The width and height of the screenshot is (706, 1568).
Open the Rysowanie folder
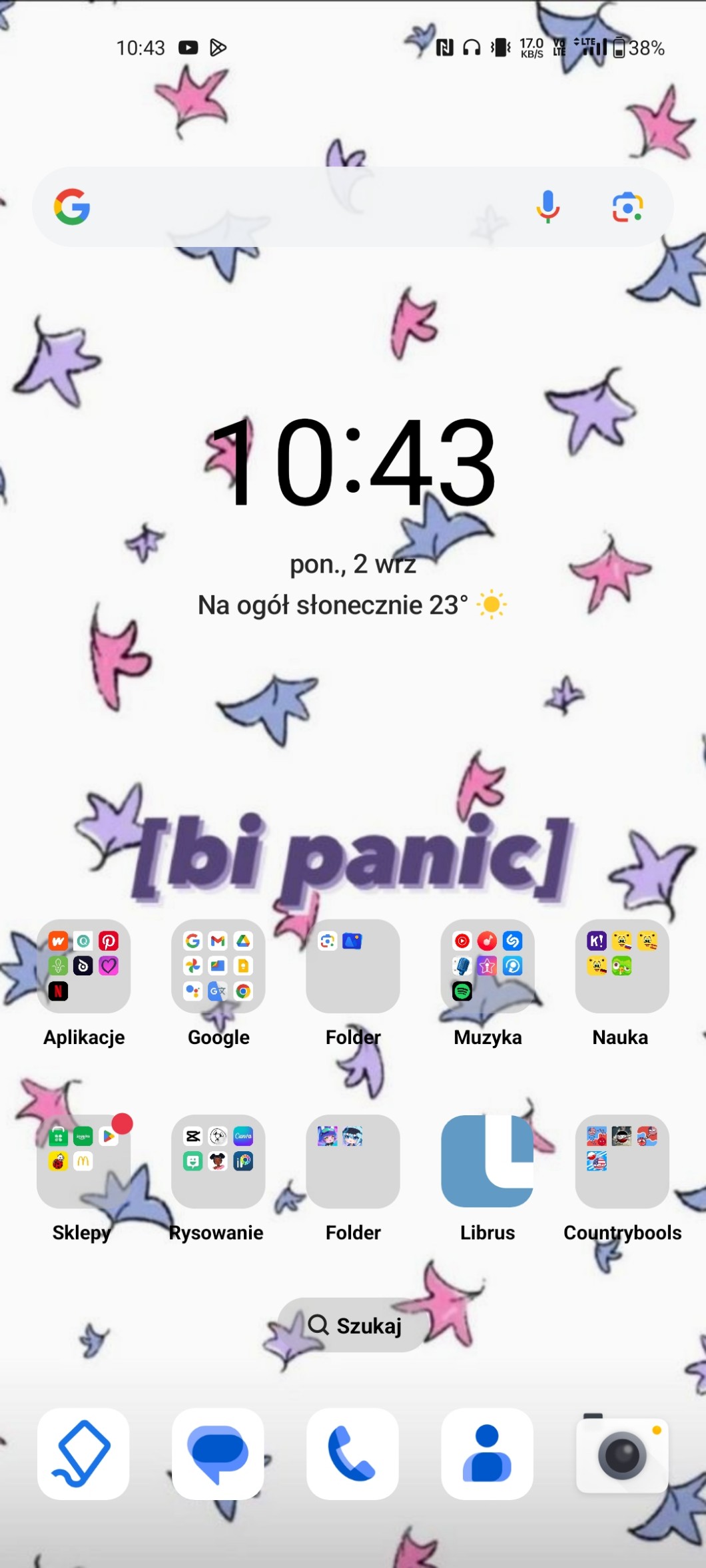click(x=218, y=1161)
